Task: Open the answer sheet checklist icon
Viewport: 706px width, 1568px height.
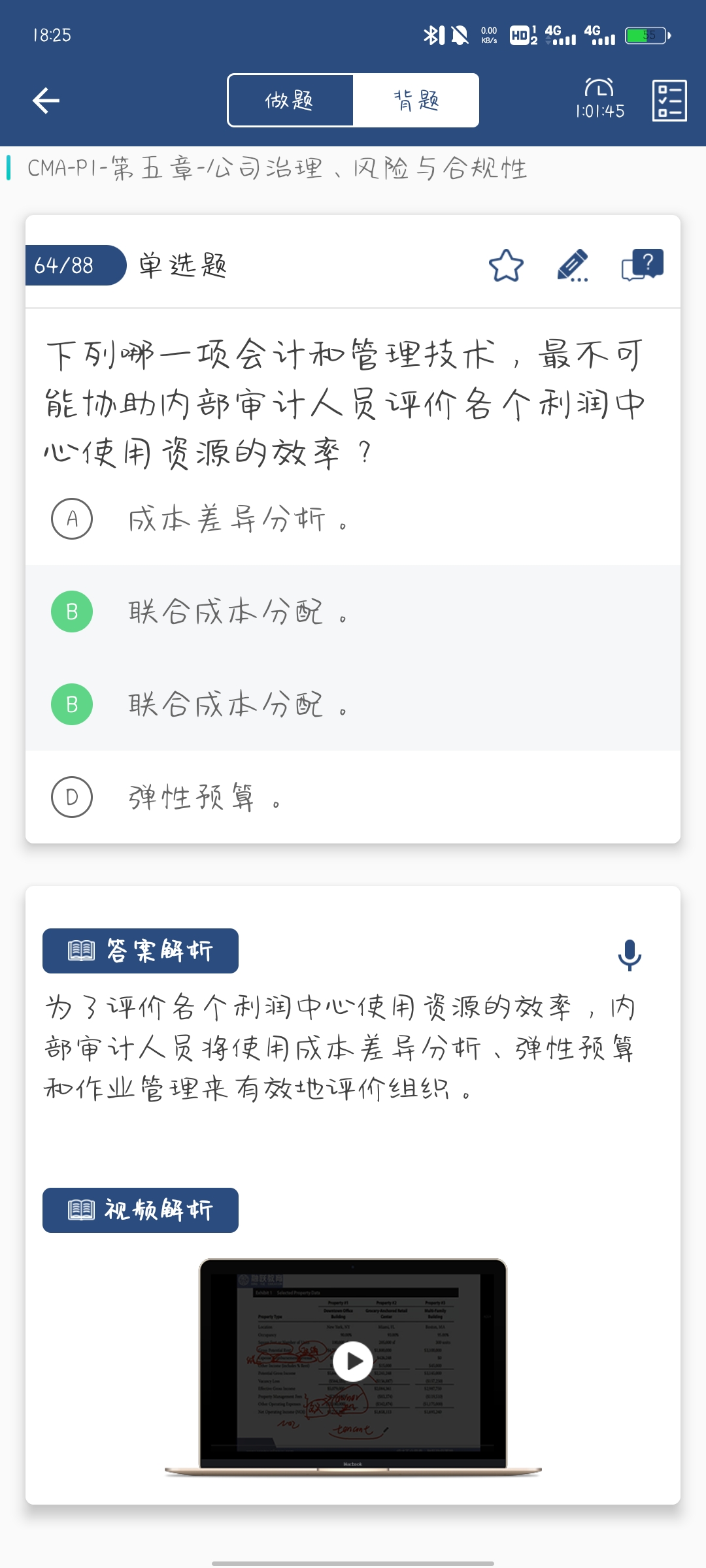Action: point(669,101)
